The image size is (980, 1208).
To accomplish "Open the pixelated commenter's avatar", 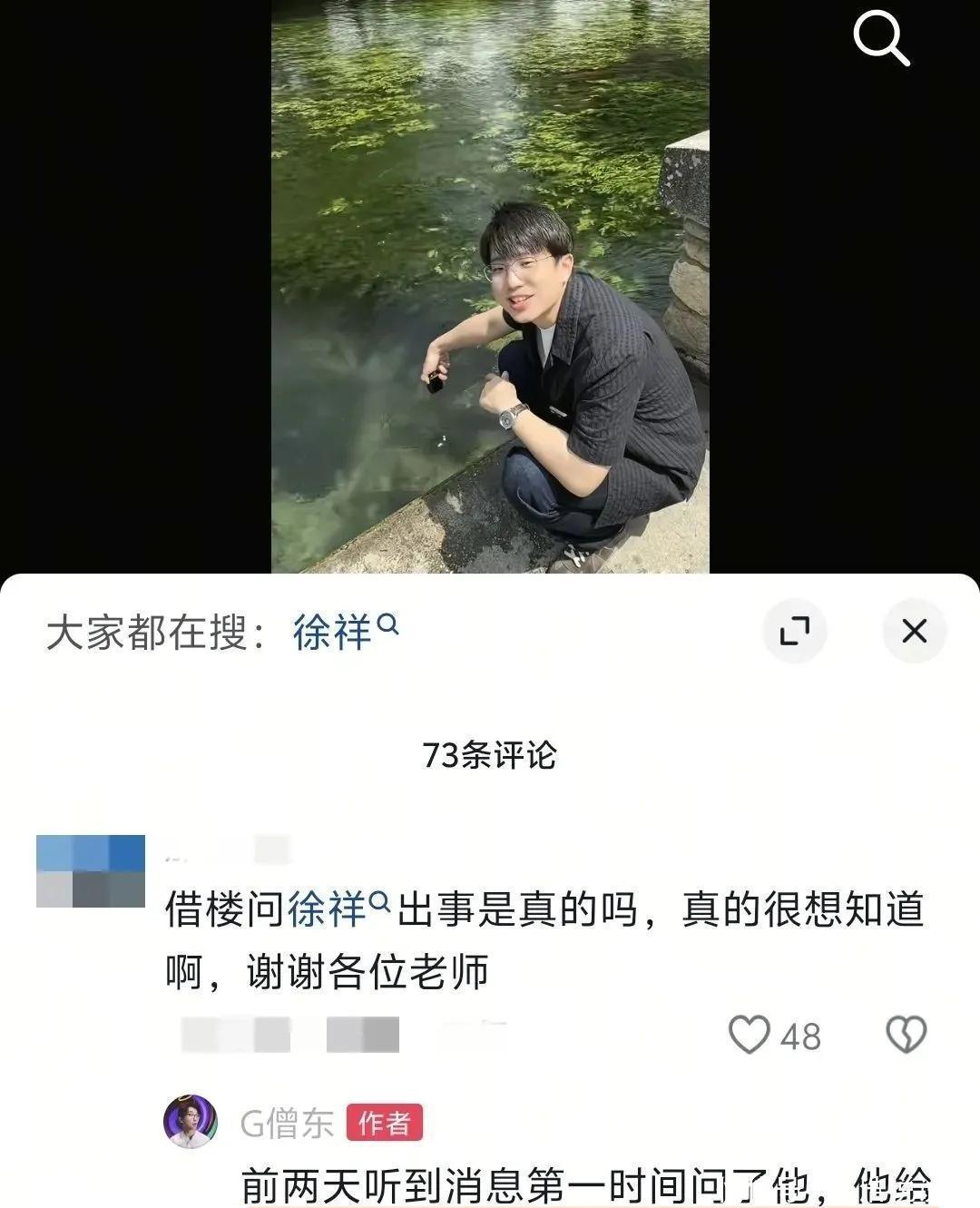I will pos(91,871).
